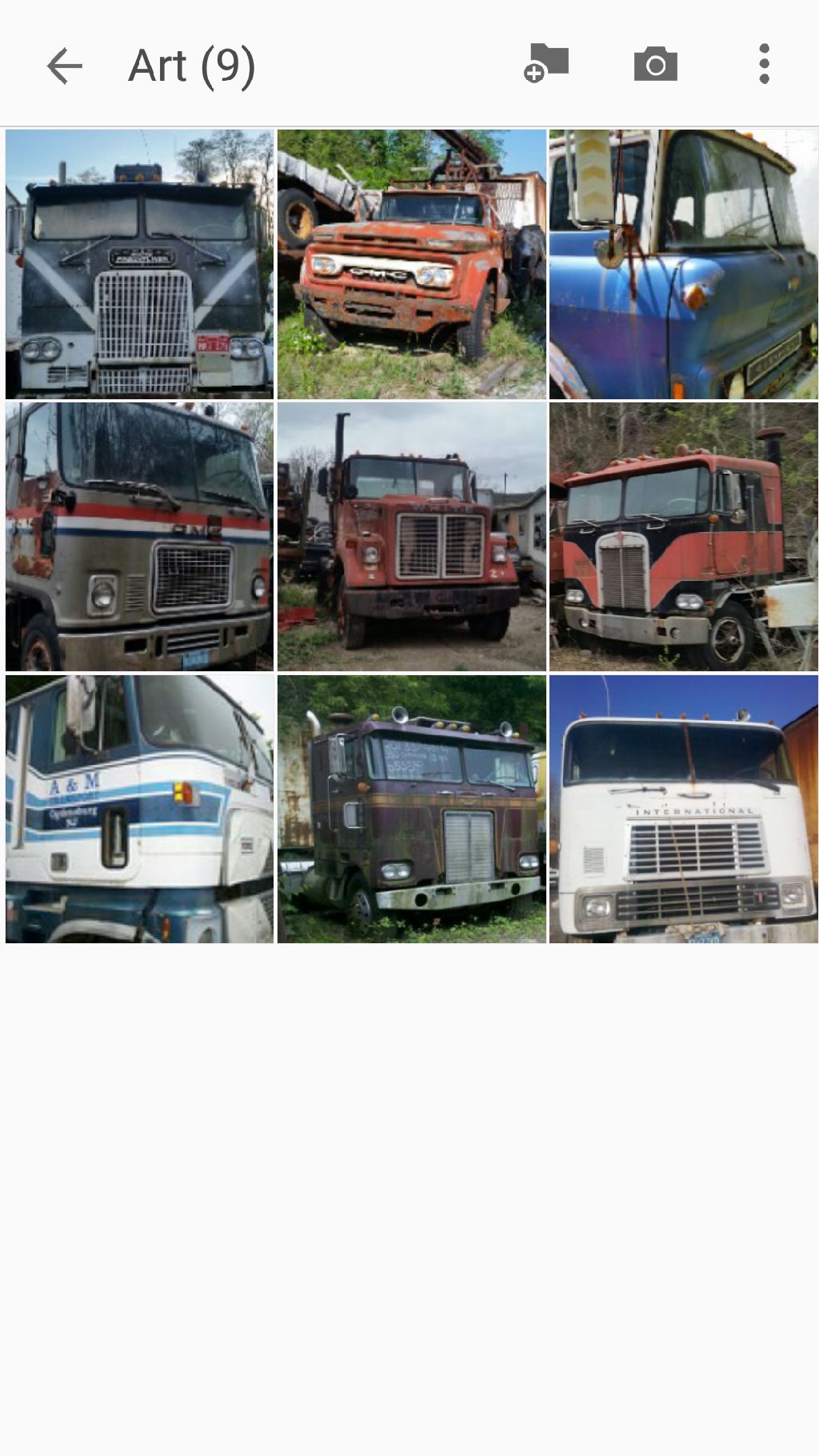
Task: Open the blue Chevrolet cab thumbnail
Action: (682, 264)
